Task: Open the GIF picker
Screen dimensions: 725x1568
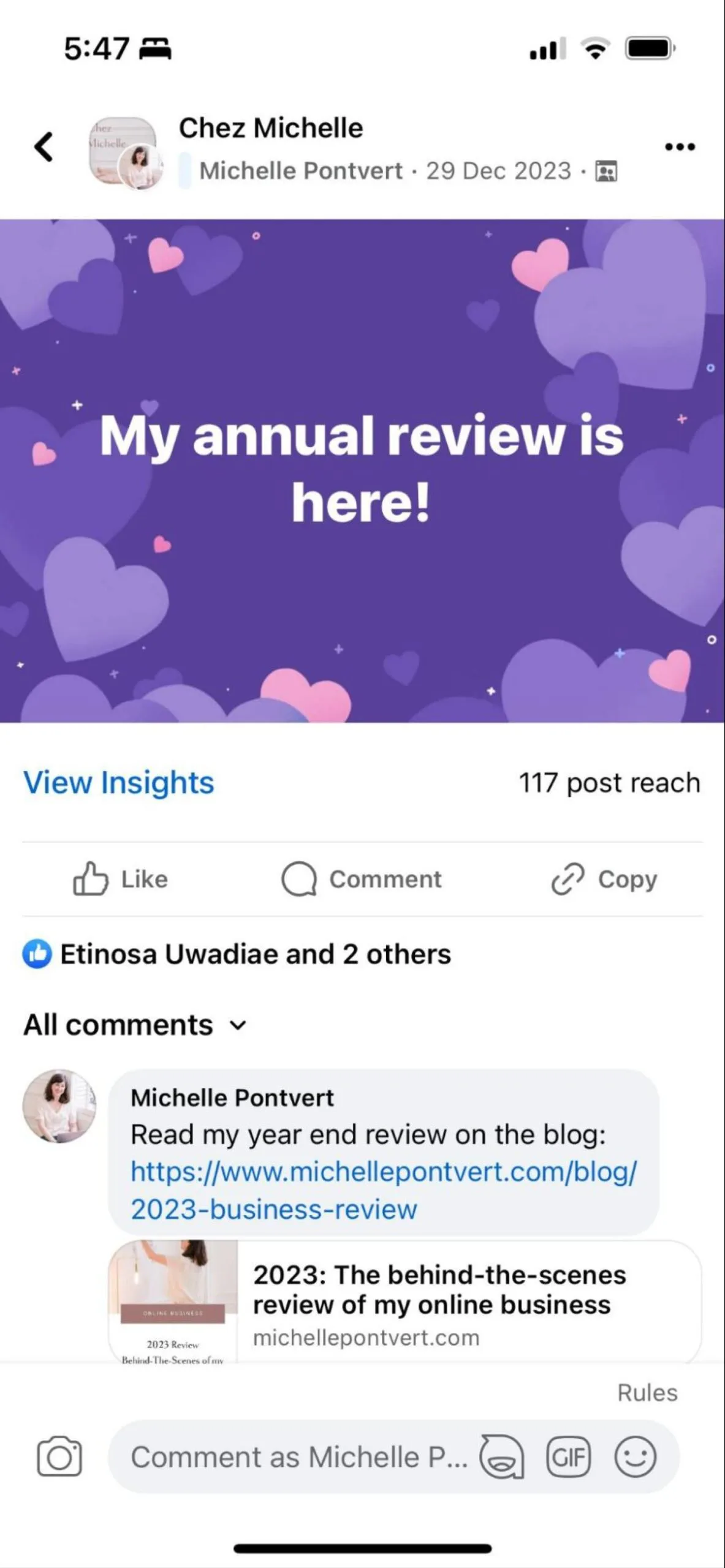Action: pos(568,1457)
